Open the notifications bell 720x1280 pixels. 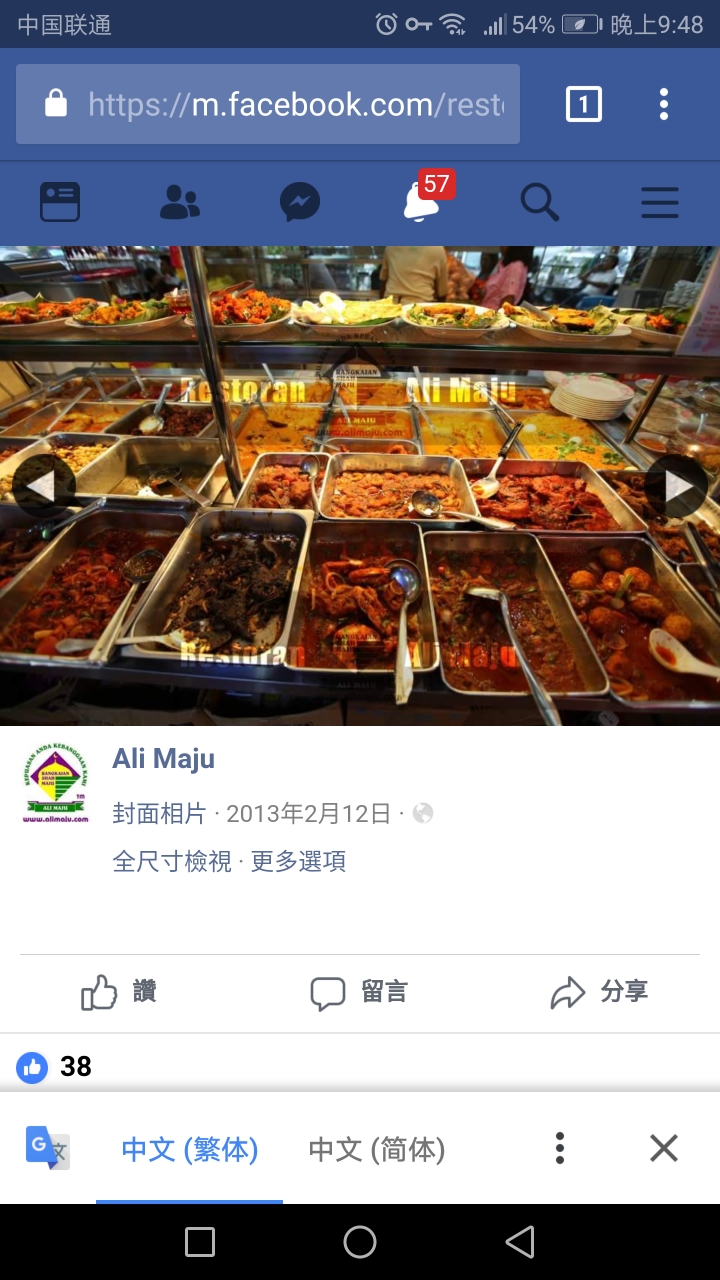tap(420, 202)
